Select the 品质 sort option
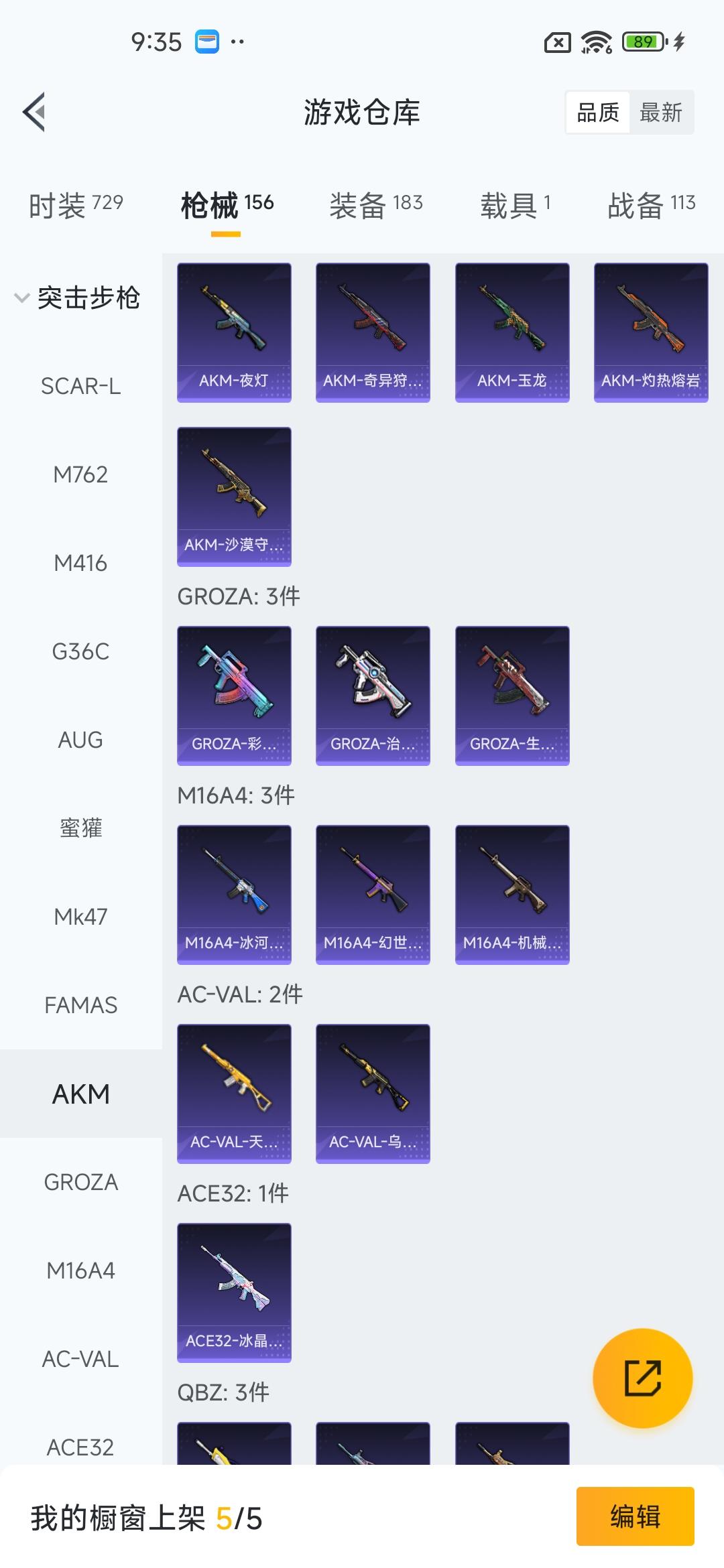Screen dimensions: 724x1568 598,113
